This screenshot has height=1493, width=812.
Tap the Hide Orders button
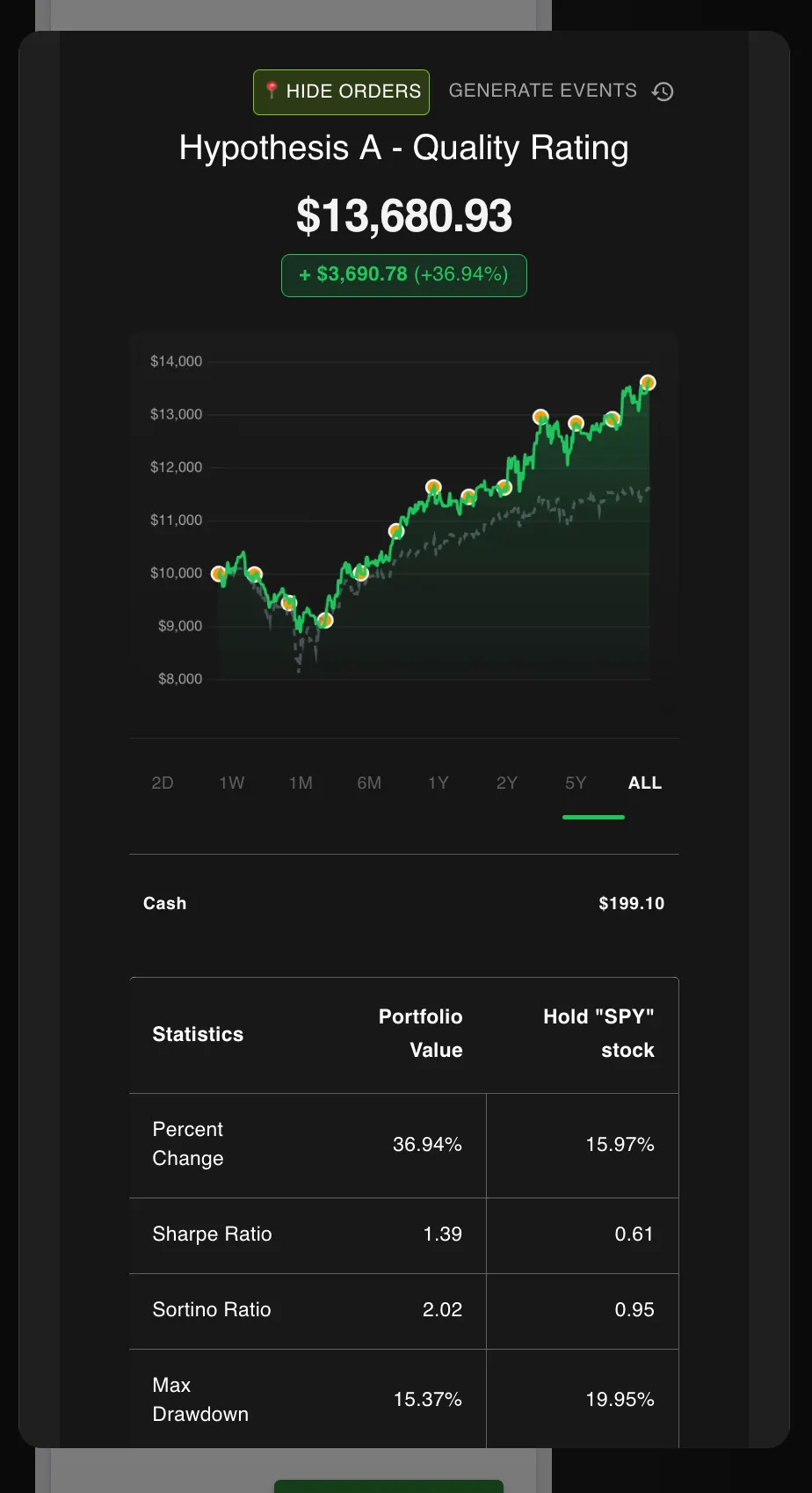pos(341,91)
